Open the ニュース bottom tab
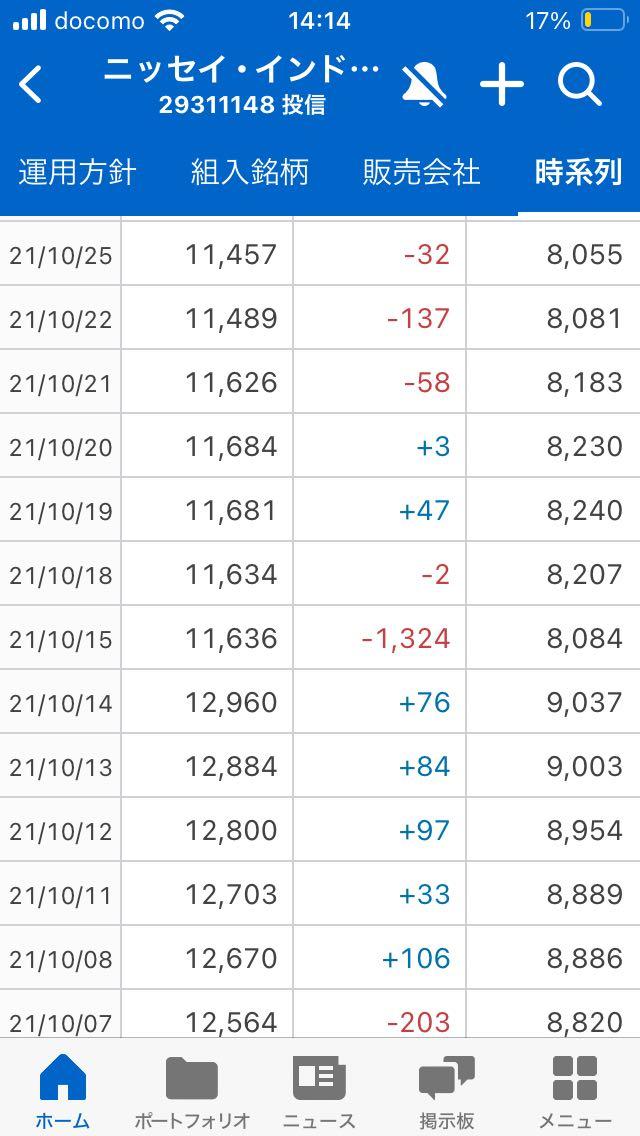This screenshot has width=640, height=1136. 319,1090
